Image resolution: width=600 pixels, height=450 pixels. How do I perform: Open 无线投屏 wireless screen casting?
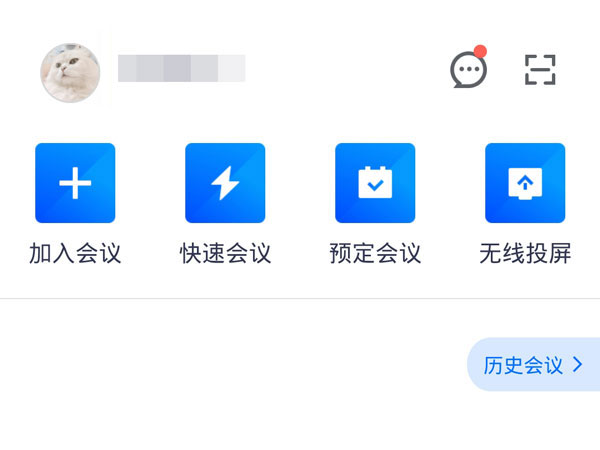click(525, 183)
